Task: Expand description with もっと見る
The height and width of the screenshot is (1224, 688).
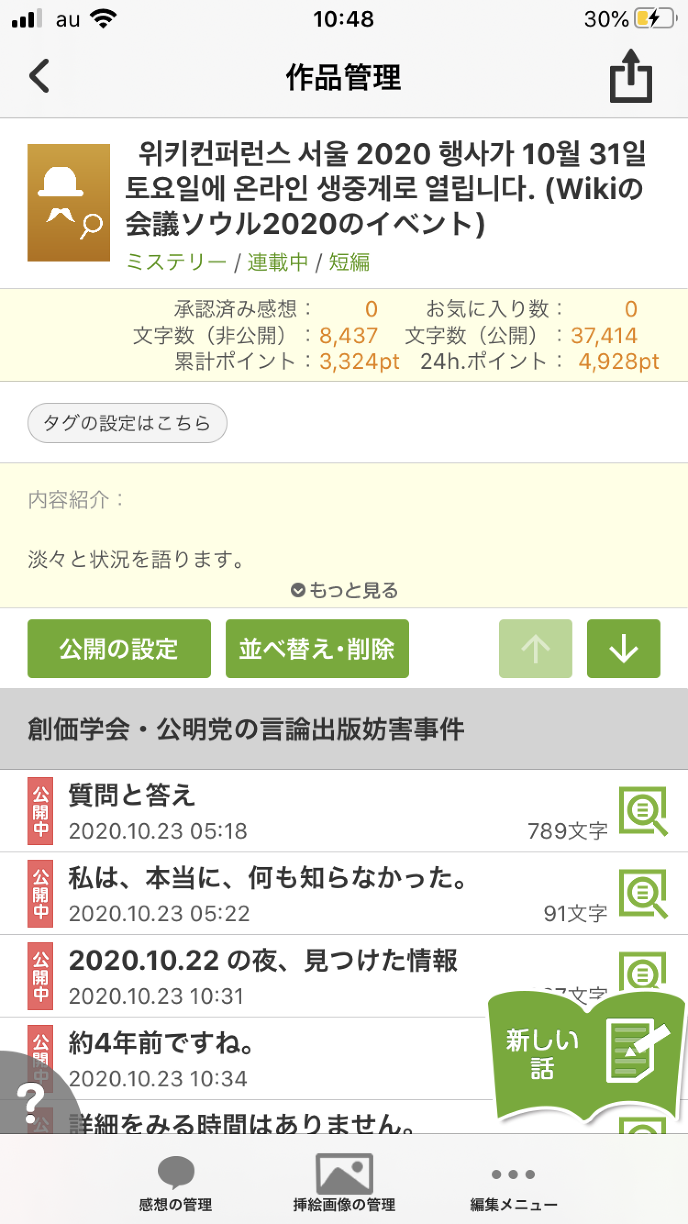Action: coord(344,590)
